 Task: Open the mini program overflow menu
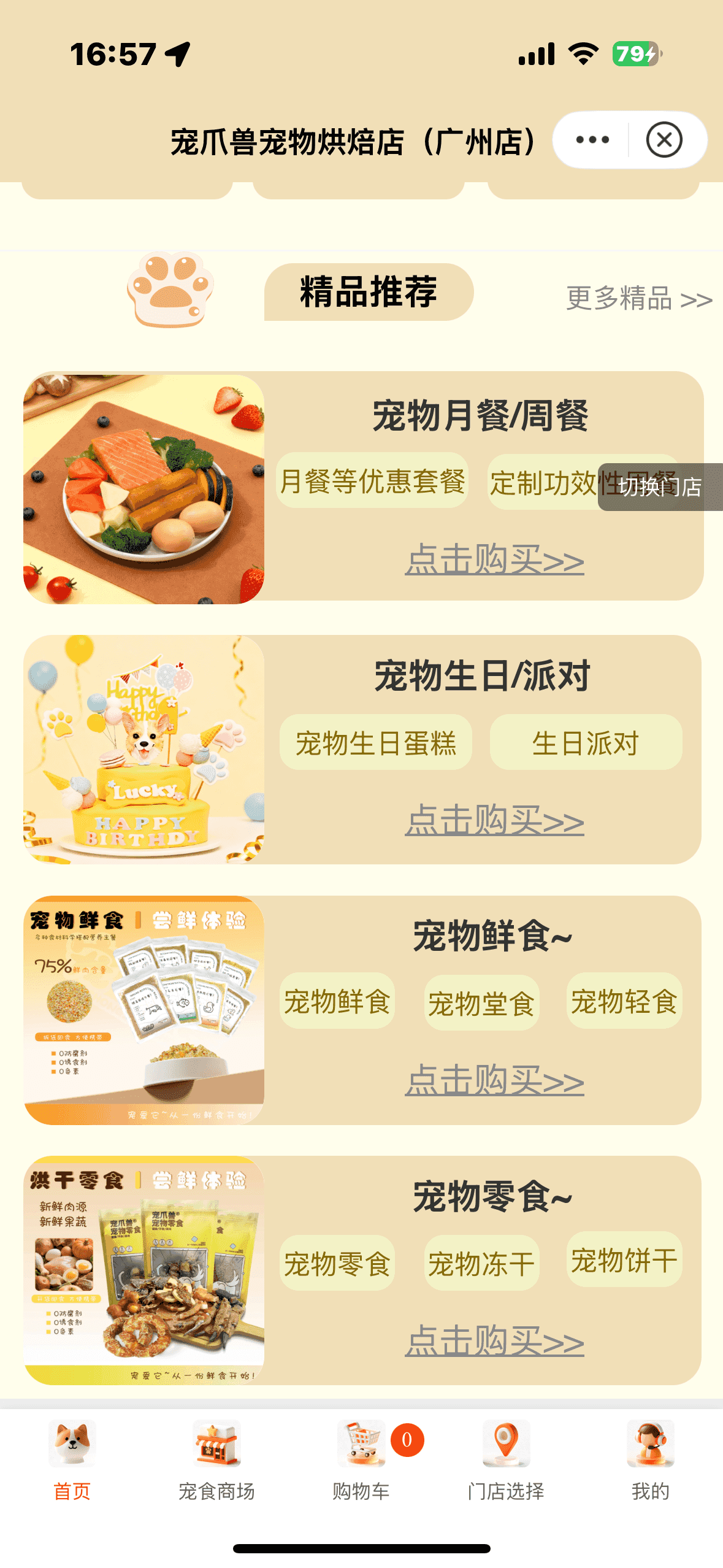(592, 140)
